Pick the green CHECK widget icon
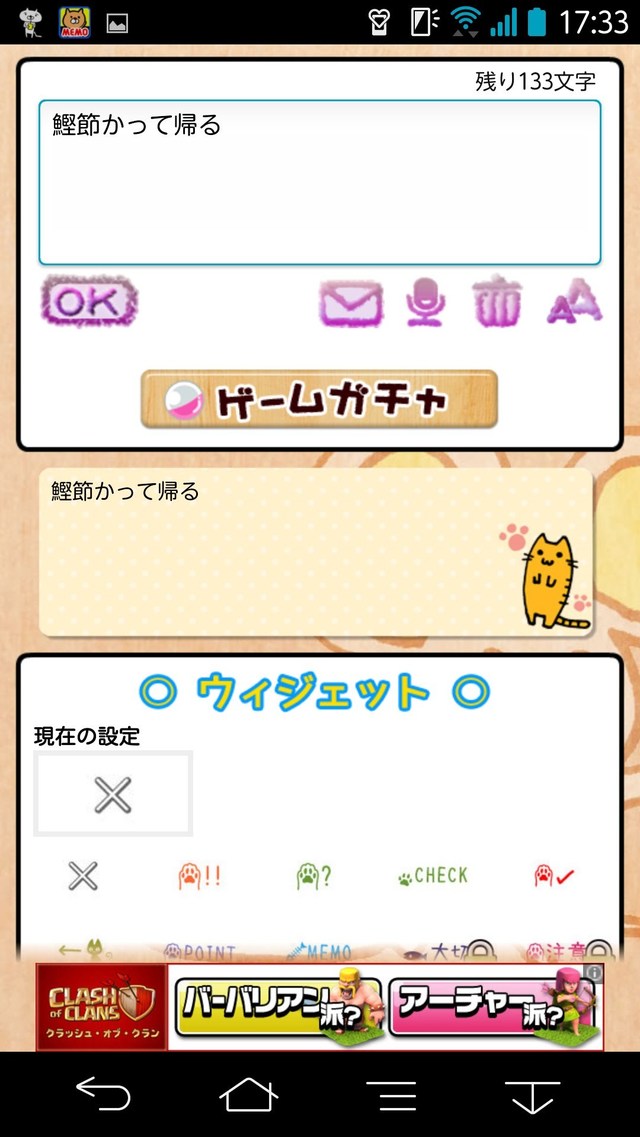The height and width of the screenshot is (1137, 640). 432,877
